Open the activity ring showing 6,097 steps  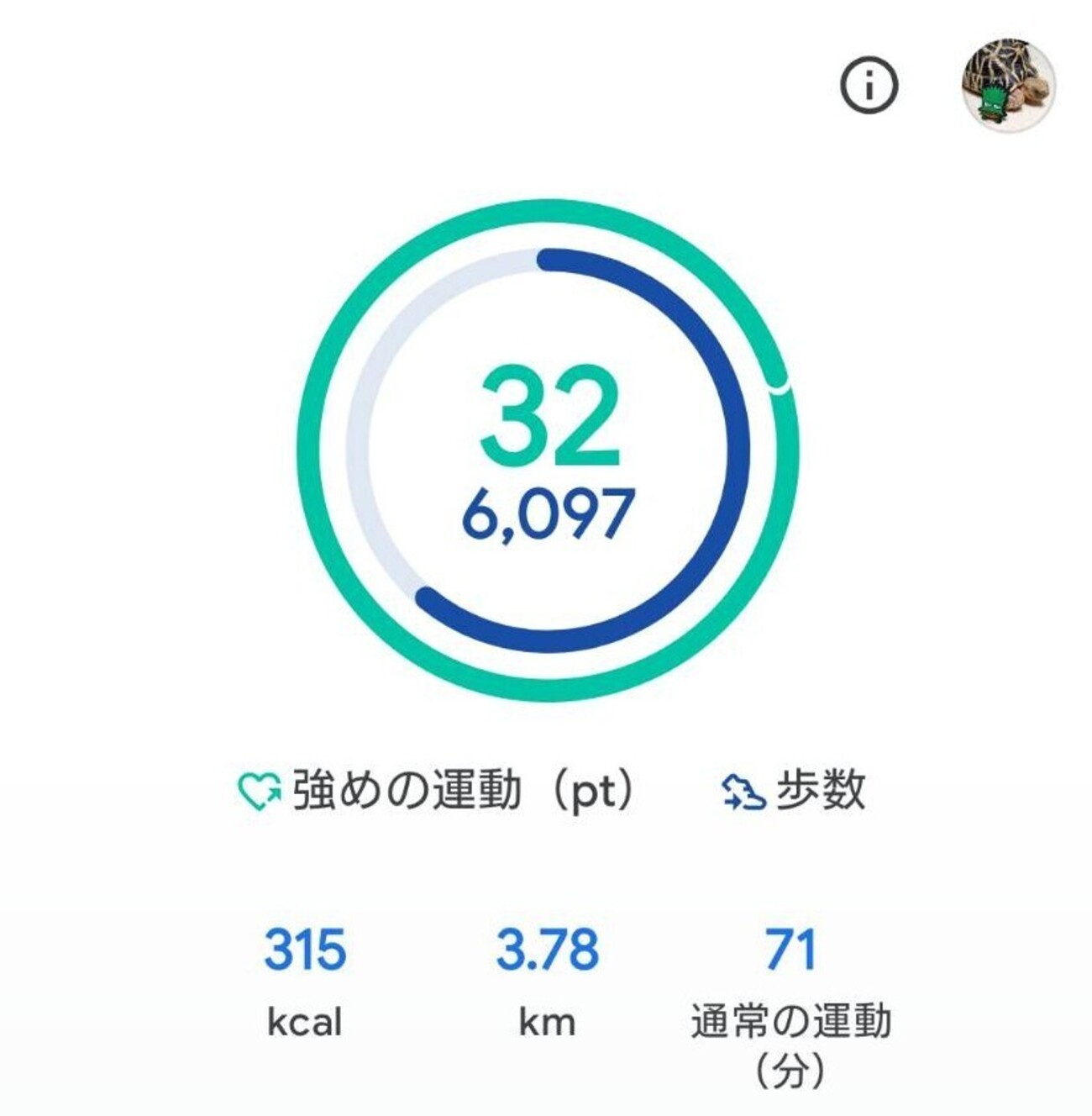tap(548, 450)
